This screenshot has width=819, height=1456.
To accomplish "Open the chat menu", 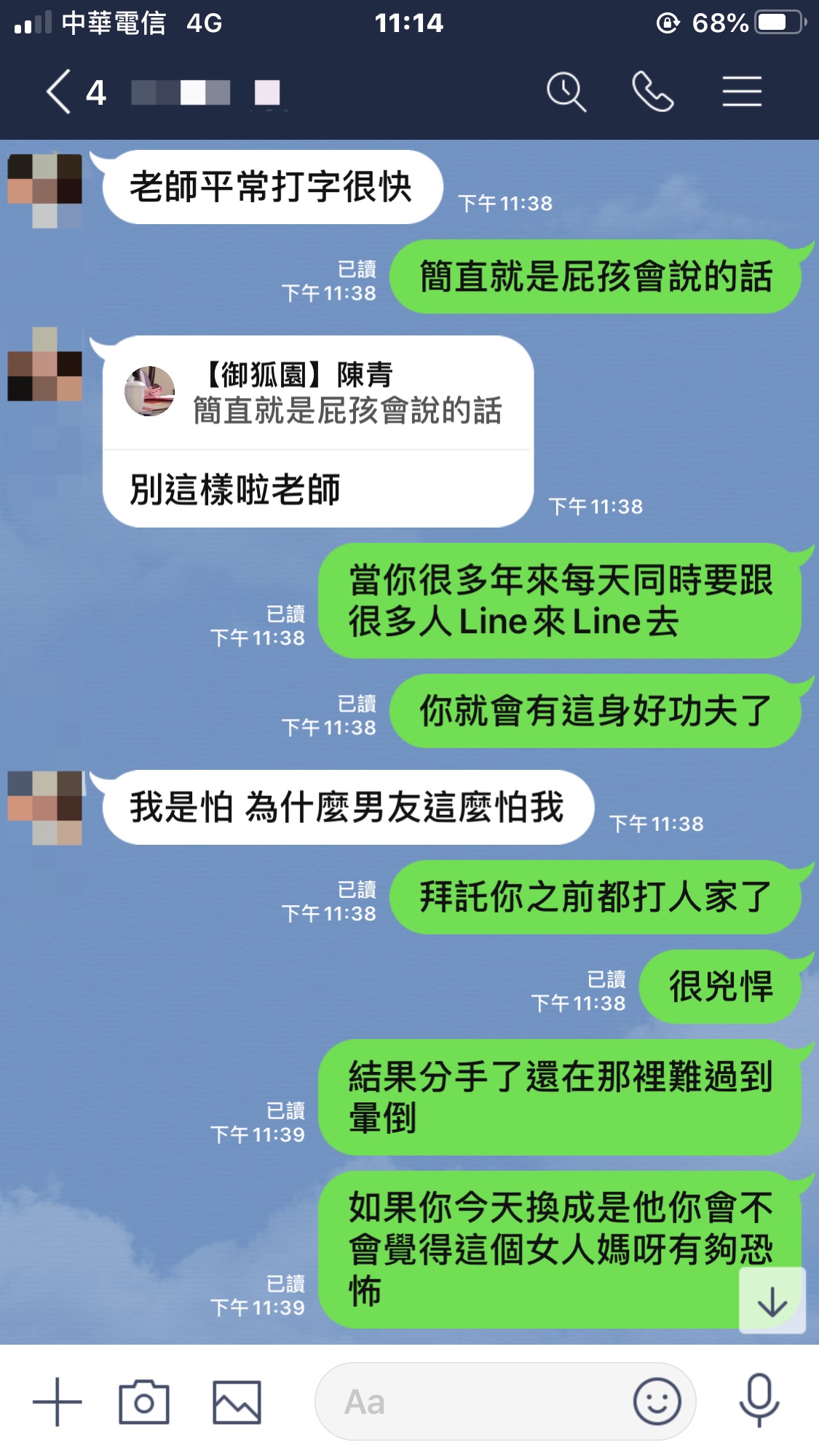I will click(742, 92).
